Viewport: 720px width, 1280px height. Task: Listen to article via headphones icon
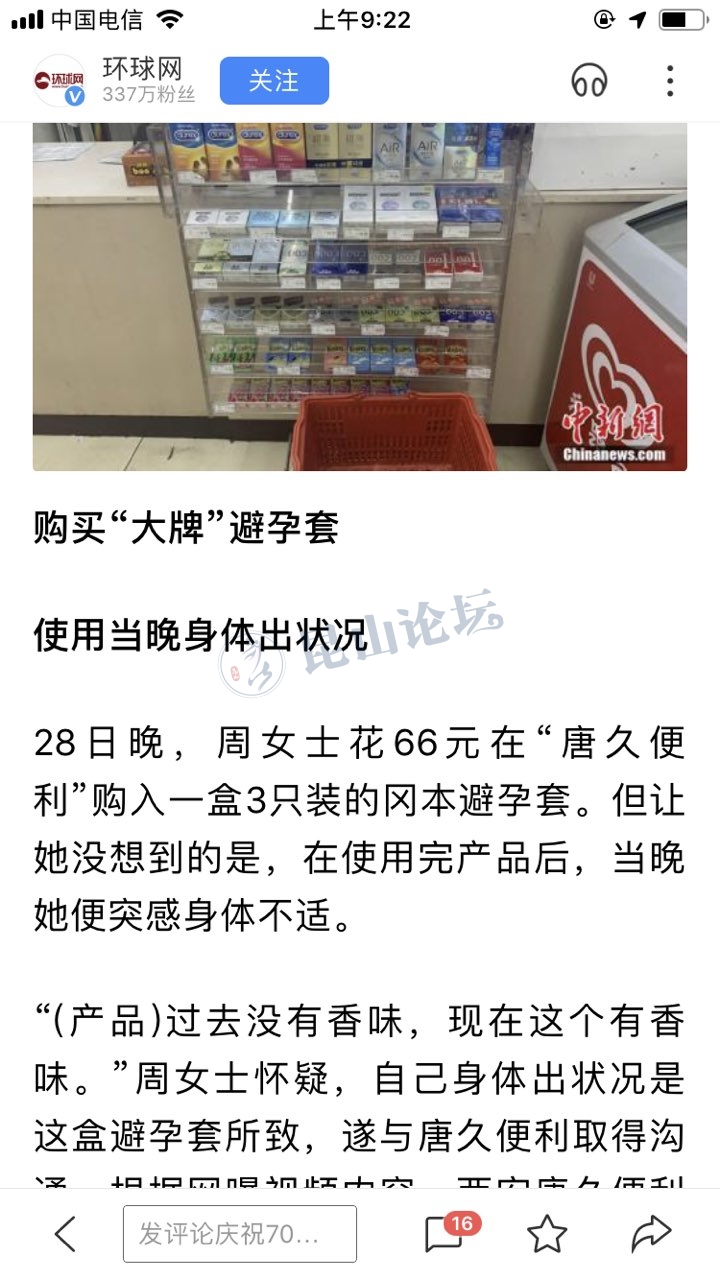pos(589,81)
